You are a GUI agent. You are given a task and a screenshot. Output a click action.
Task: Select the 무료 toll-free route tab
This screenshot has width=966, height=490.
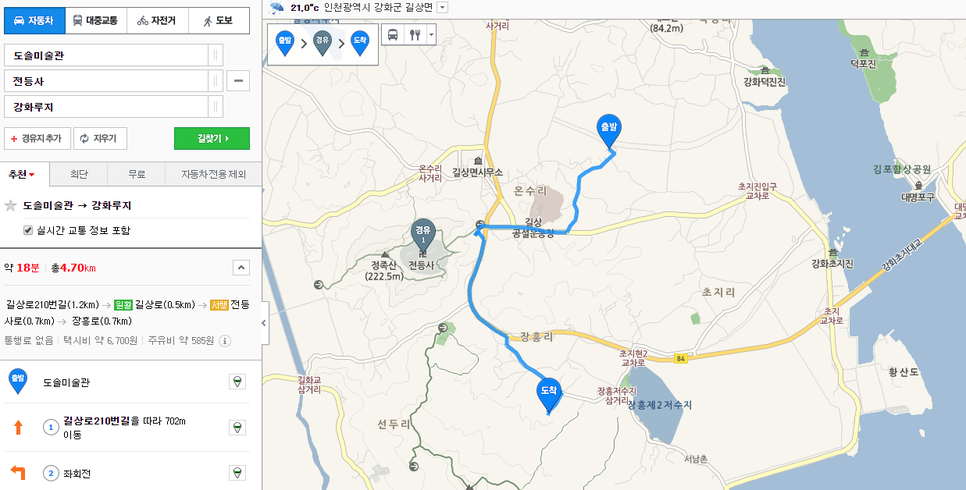[137, 175]
